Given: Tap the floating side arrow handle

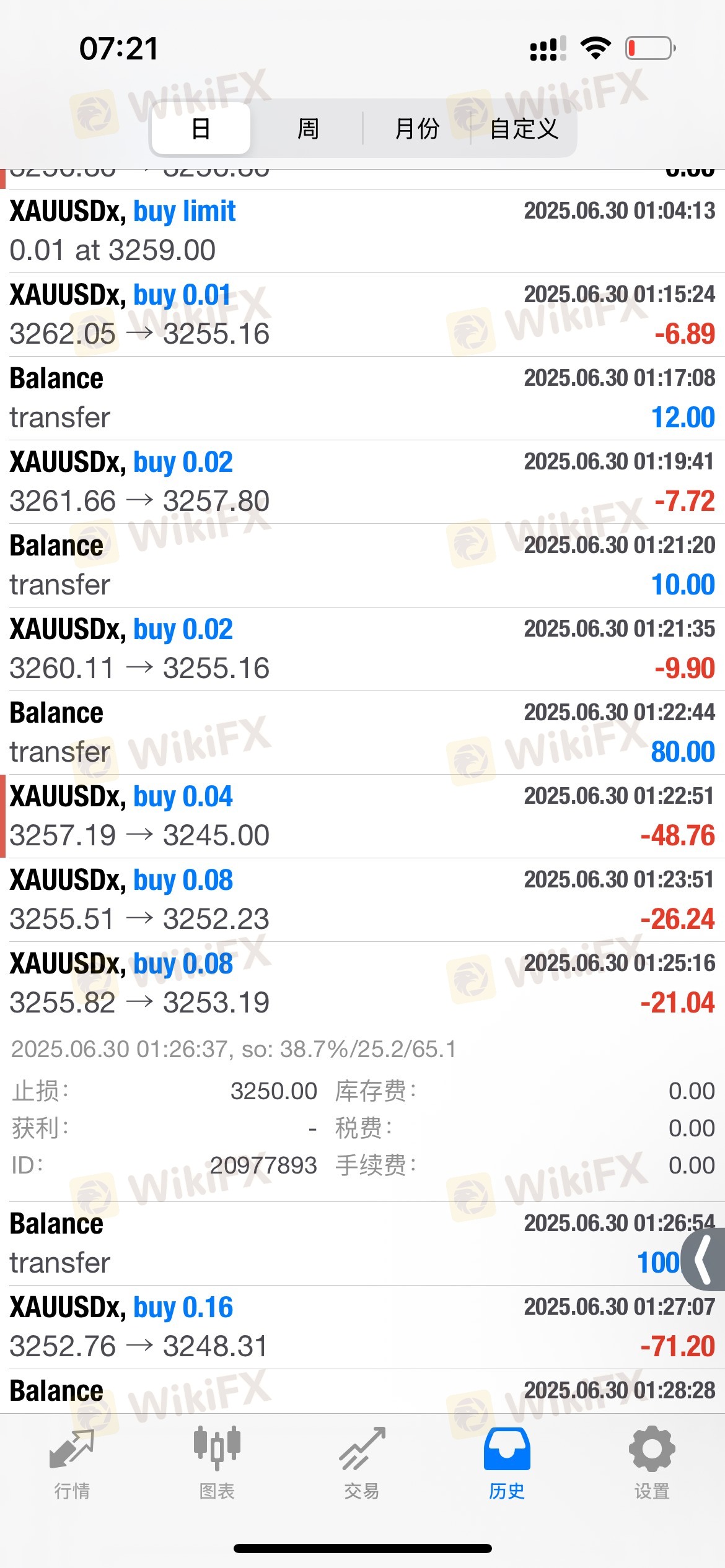Looking at the screenshot, I should [705, 1260].
